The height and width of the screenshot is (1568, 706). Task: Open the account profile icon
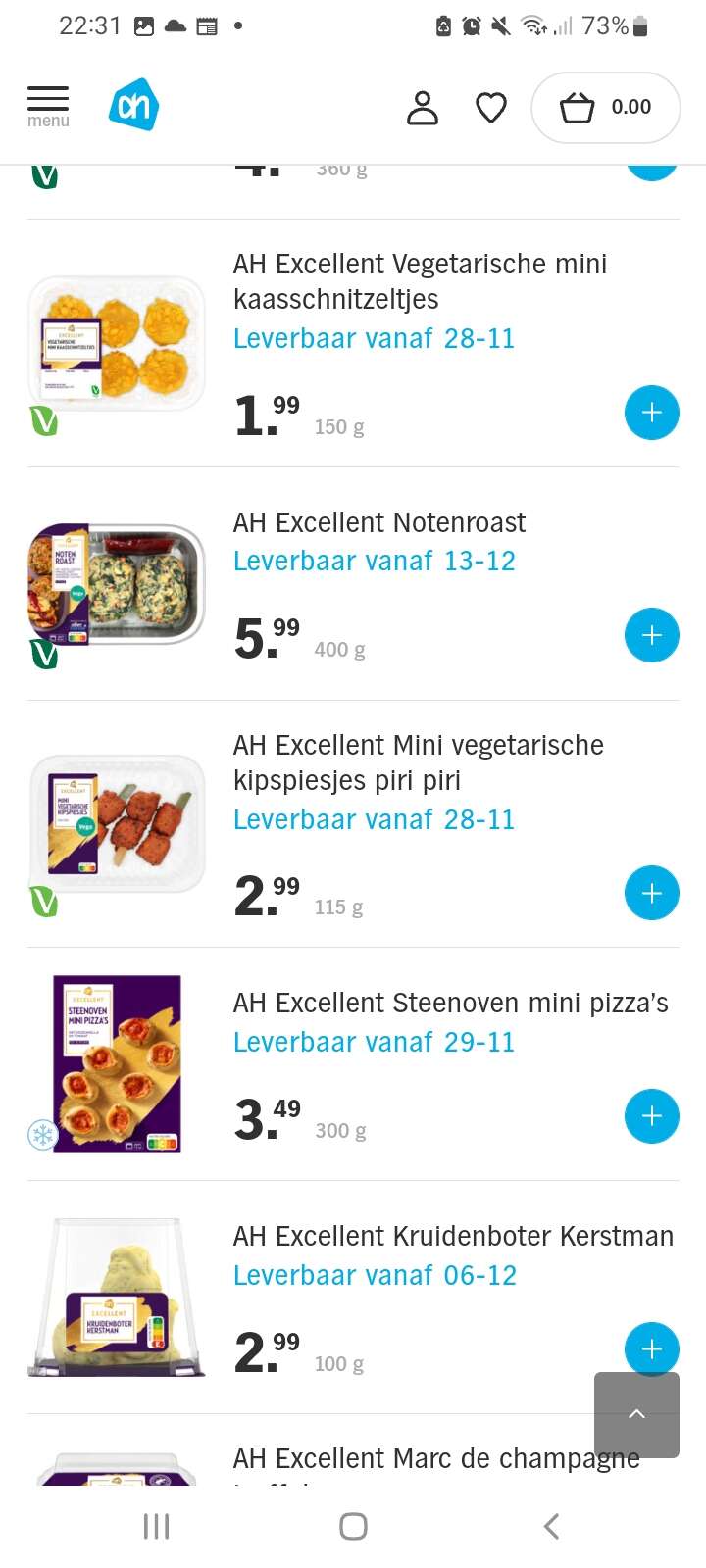(x=423, y=108)
